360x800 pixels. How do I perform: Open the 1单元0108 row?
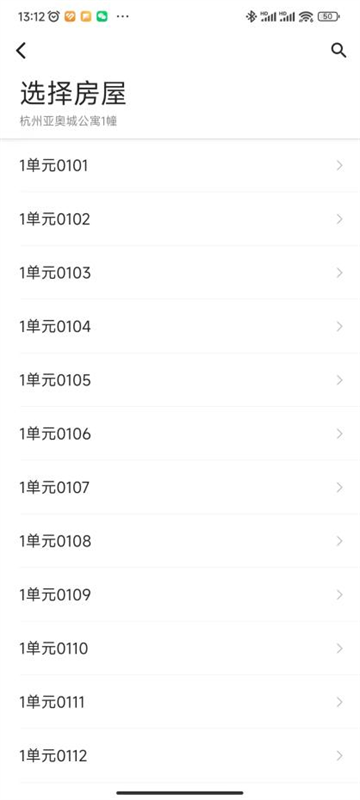point(180,541)
